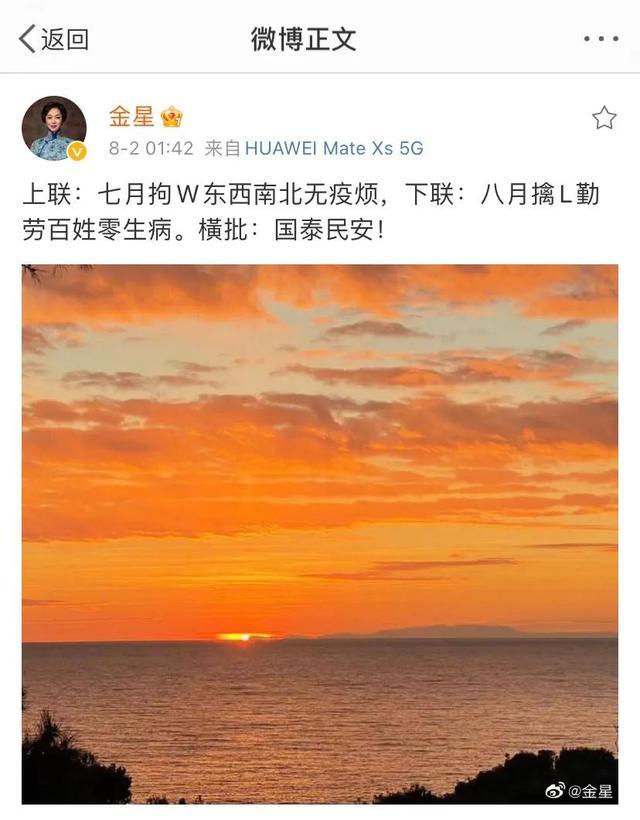
Task: Go back with the 返回 button
Action: pos(54,39)
